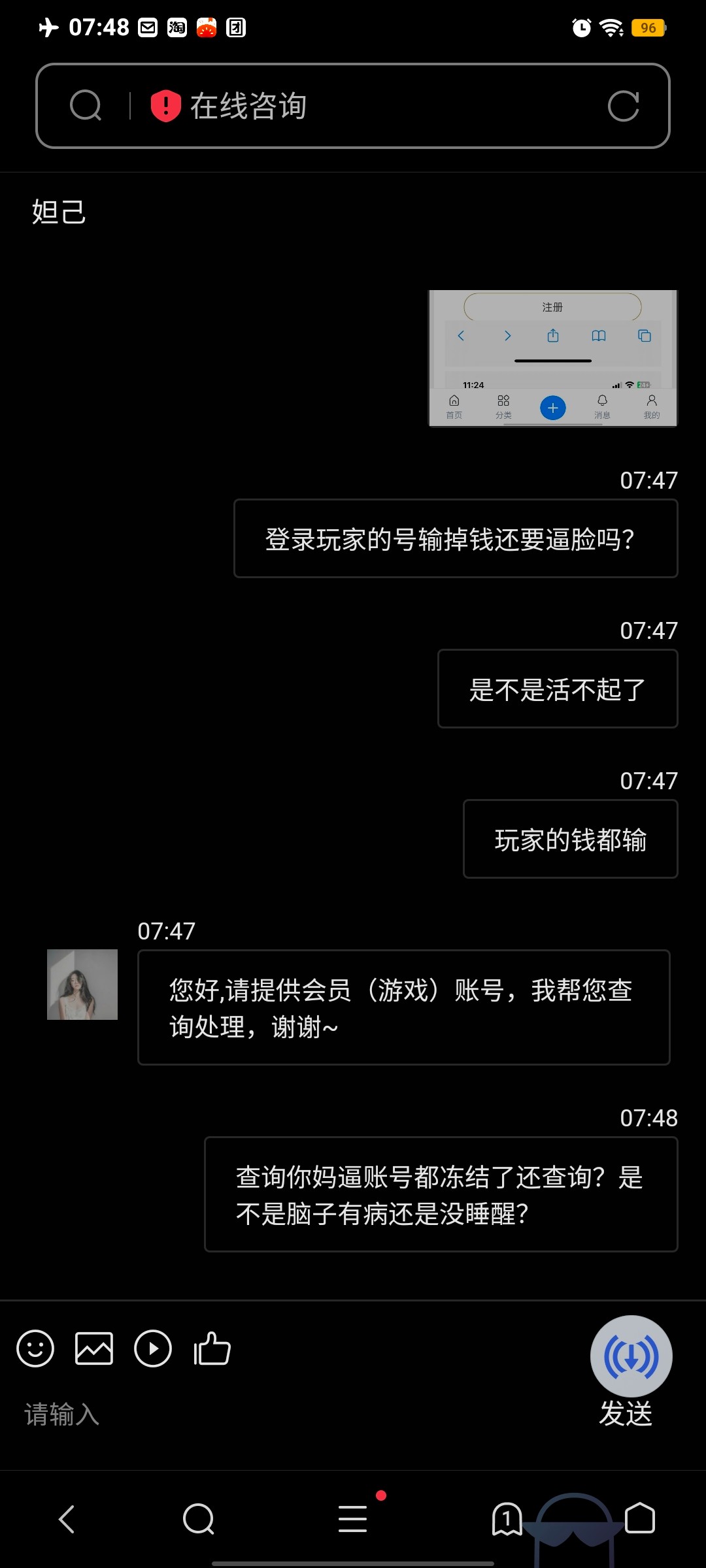Open the sent screenshot image
Image resolution: width=706 pixels, height=1568 pixels.
pos(552,358)
